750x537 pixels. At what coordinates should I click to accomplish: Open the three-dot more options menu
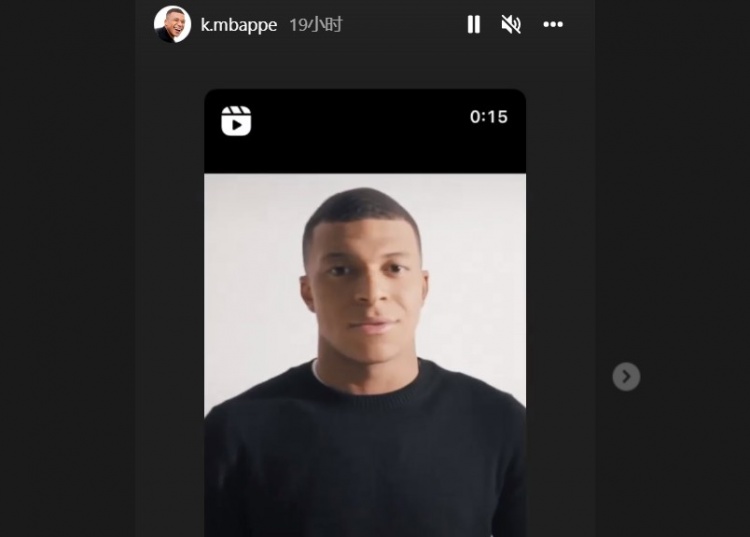(x=553, y=25)
